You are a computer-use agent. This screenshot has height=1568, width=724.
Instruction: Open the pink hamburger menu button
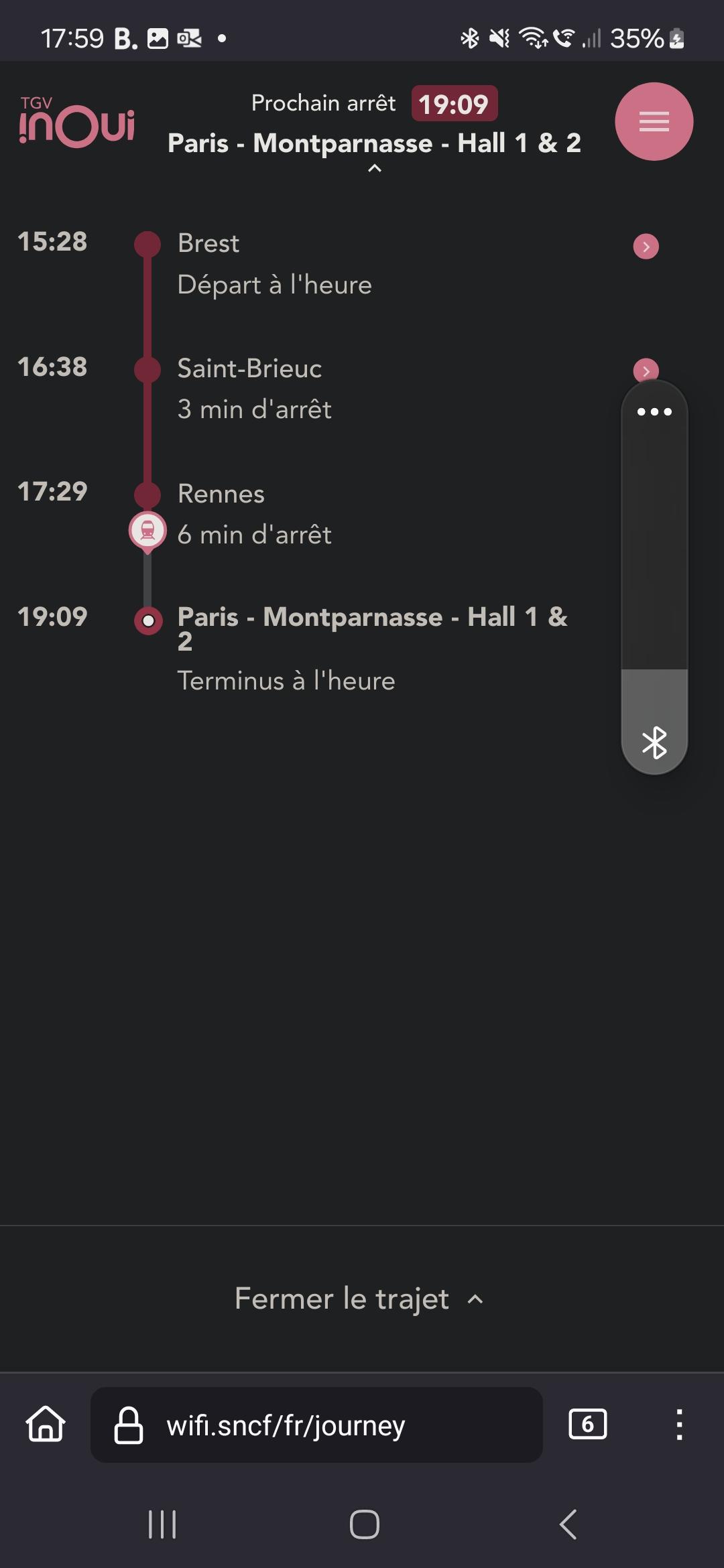coord(654,121)
